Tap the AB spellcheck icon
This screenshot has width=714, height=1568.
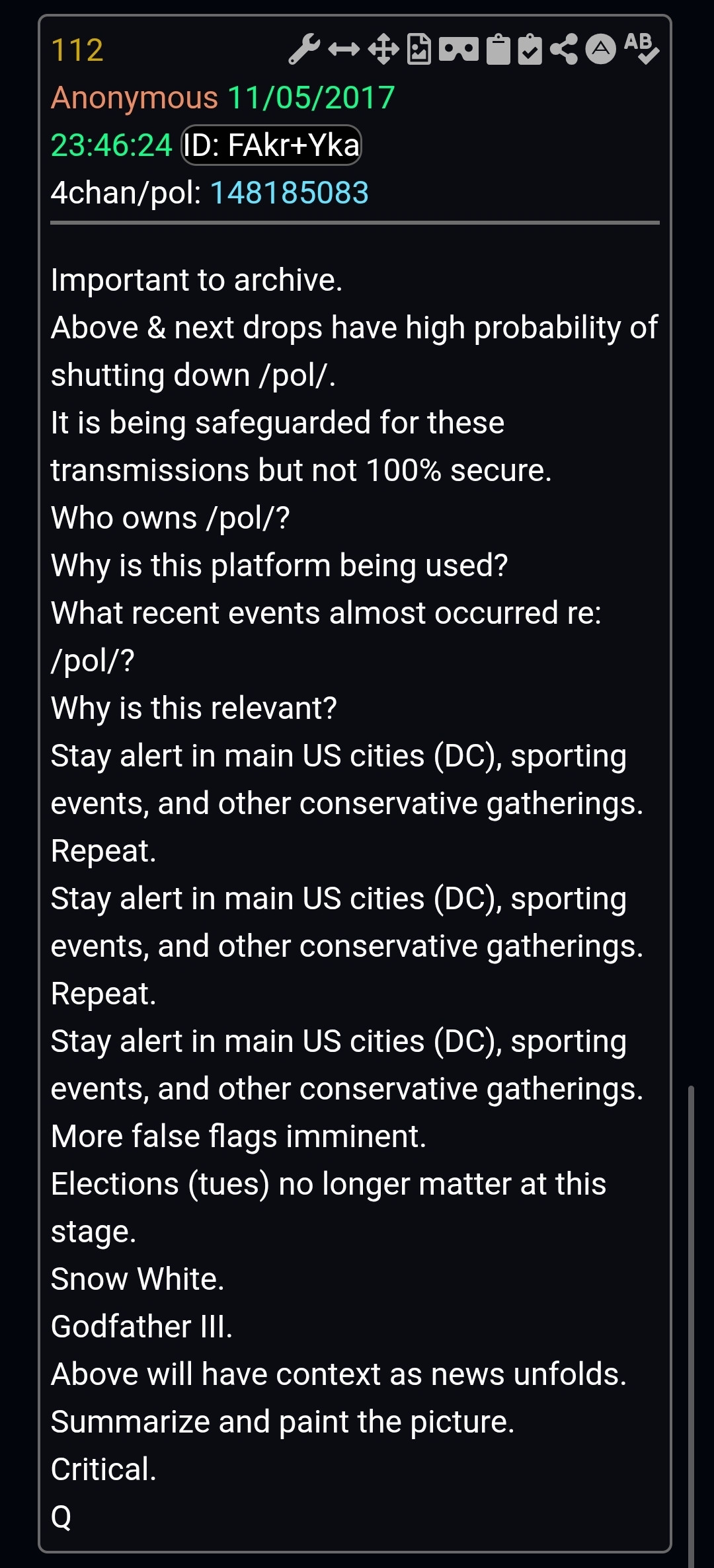tap(641, 50)
